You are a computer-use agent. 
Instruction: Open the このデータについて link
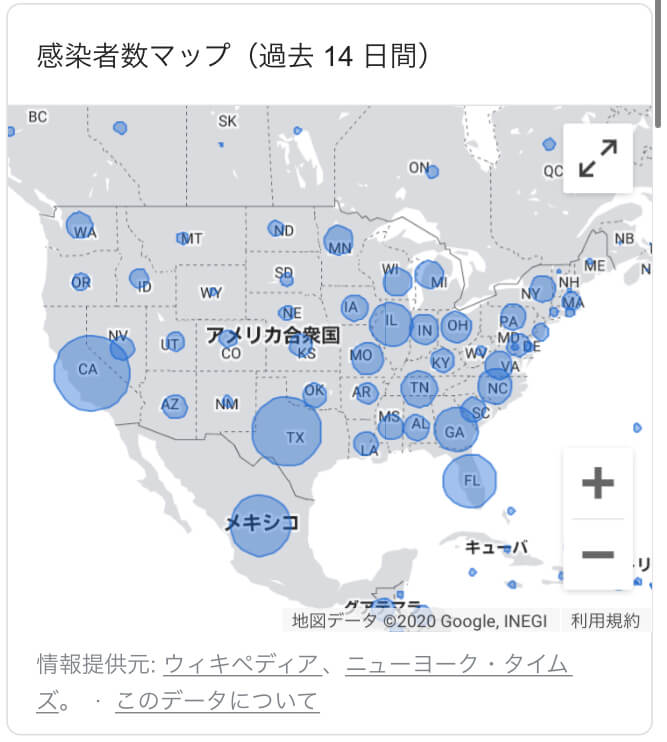[x=217, y=701]
